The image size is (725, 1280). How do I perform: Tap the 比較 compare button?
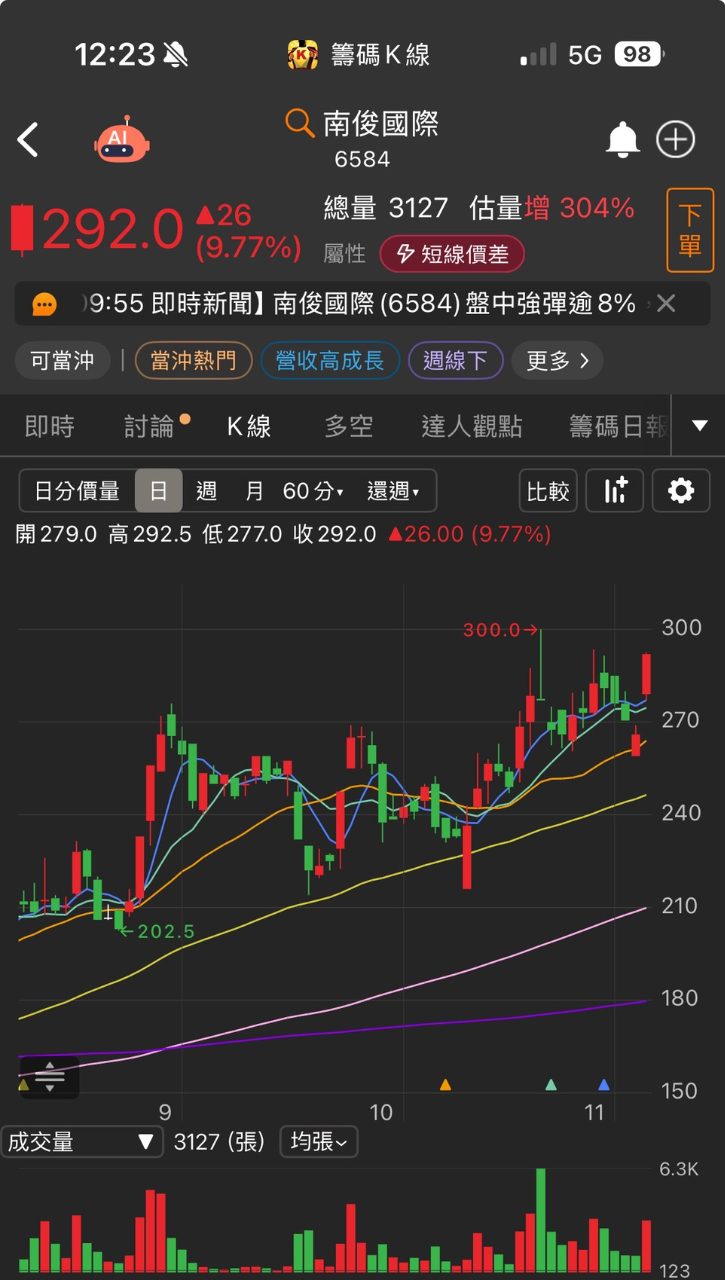click(x=547, y=491)
